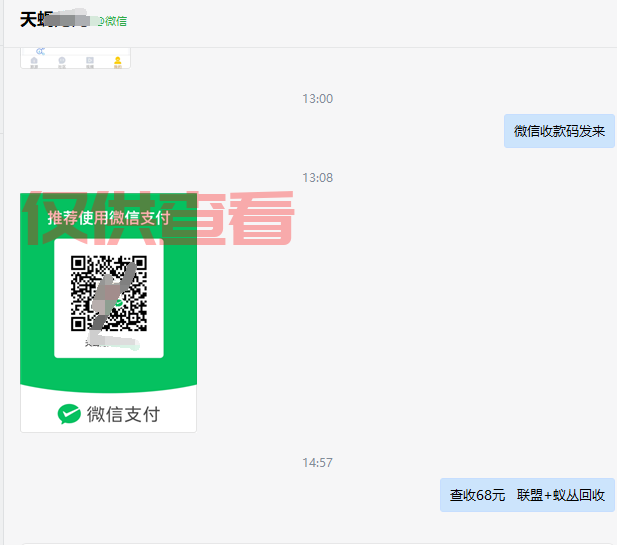Open the WeChat Pay QR code image message
617x545 pixels.
pyautogui.click(x=108, y=312)
